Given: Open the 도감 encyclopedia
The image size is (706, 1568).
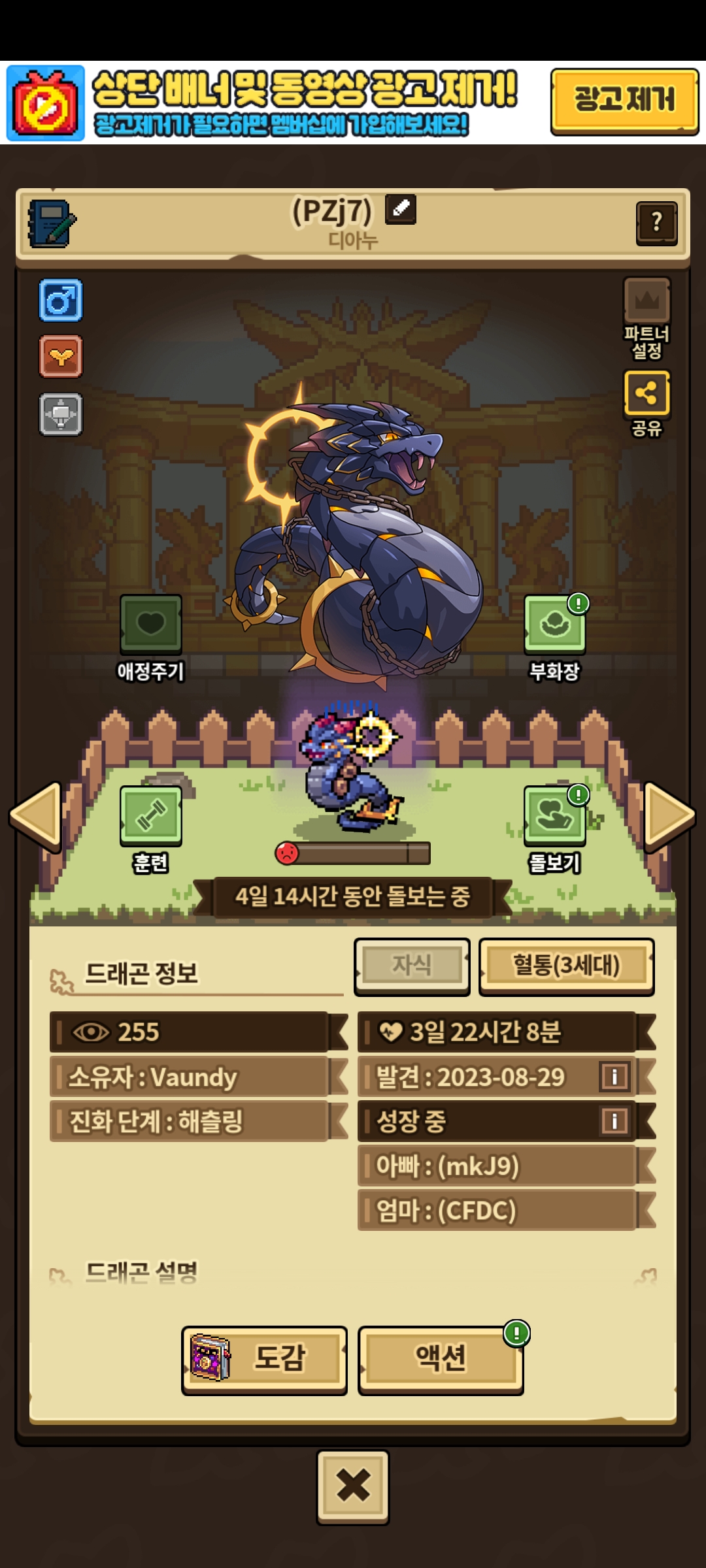Looking at the screenshot, I should click(x=264, y=1358).
